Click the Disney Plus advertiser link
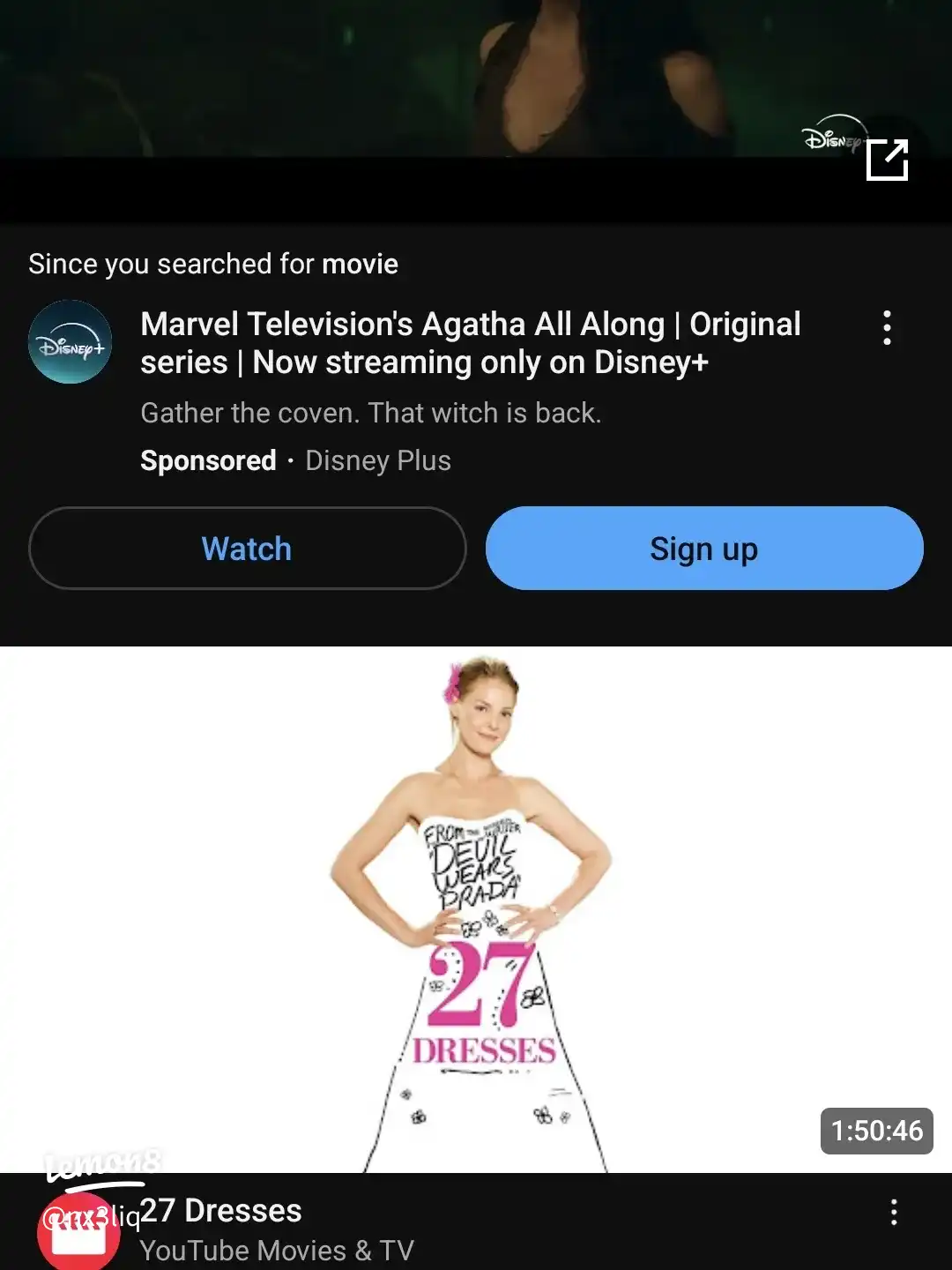Screen dimensions: 952x1270 point(378,459)
